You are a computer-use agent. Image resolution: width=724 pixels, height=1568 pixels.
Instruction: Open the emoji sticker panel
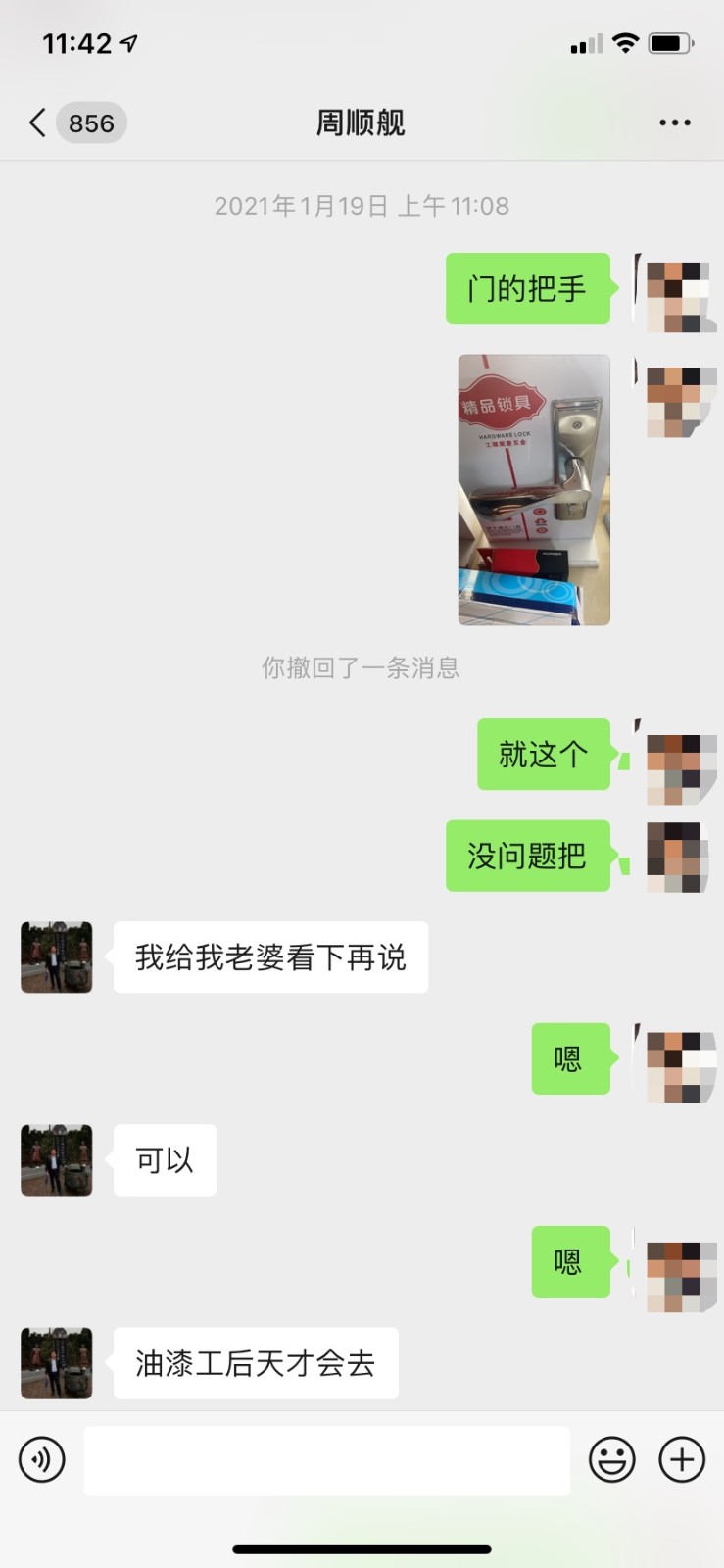tap(611, 1459)
